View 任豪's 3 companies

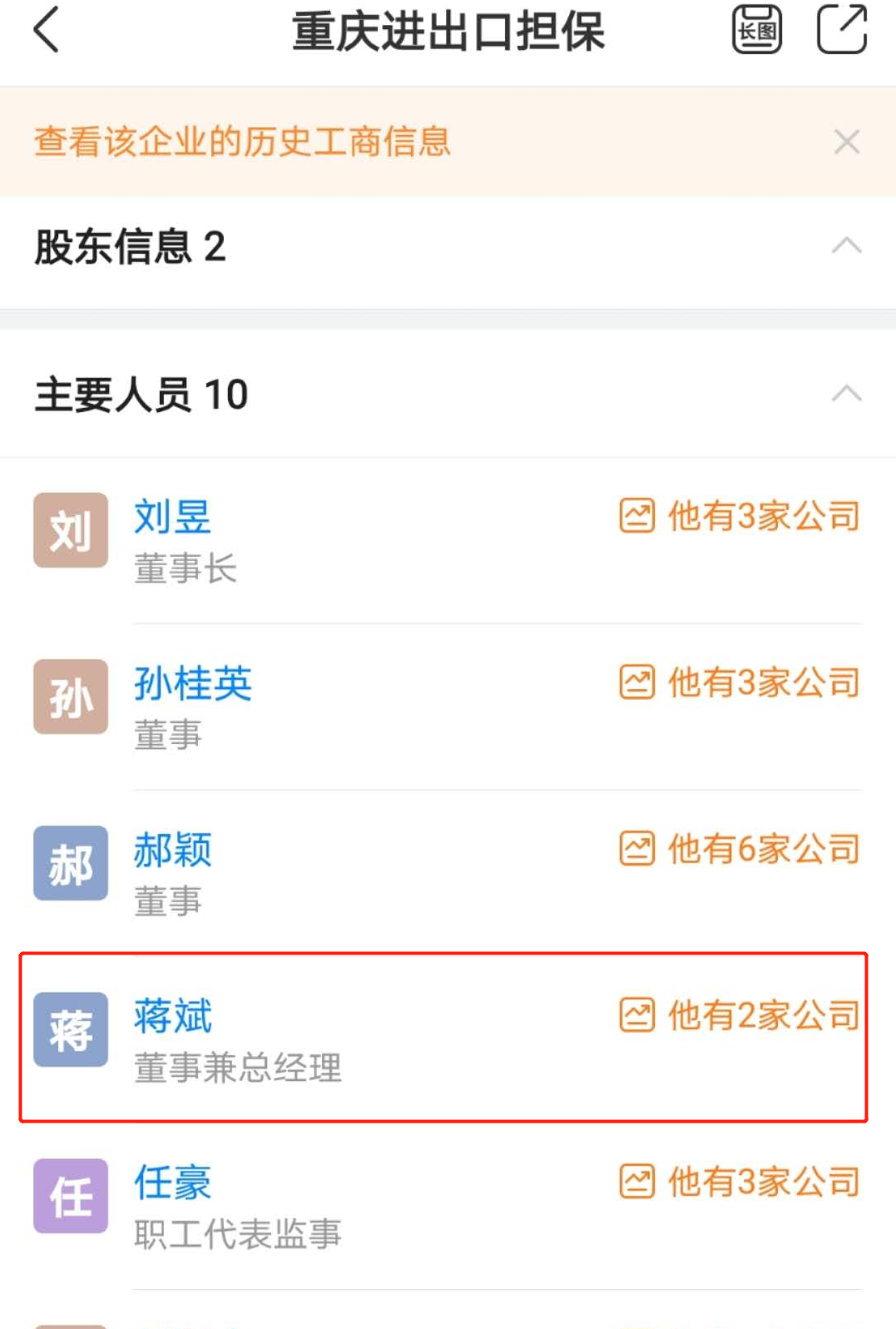pos(740,1182)
